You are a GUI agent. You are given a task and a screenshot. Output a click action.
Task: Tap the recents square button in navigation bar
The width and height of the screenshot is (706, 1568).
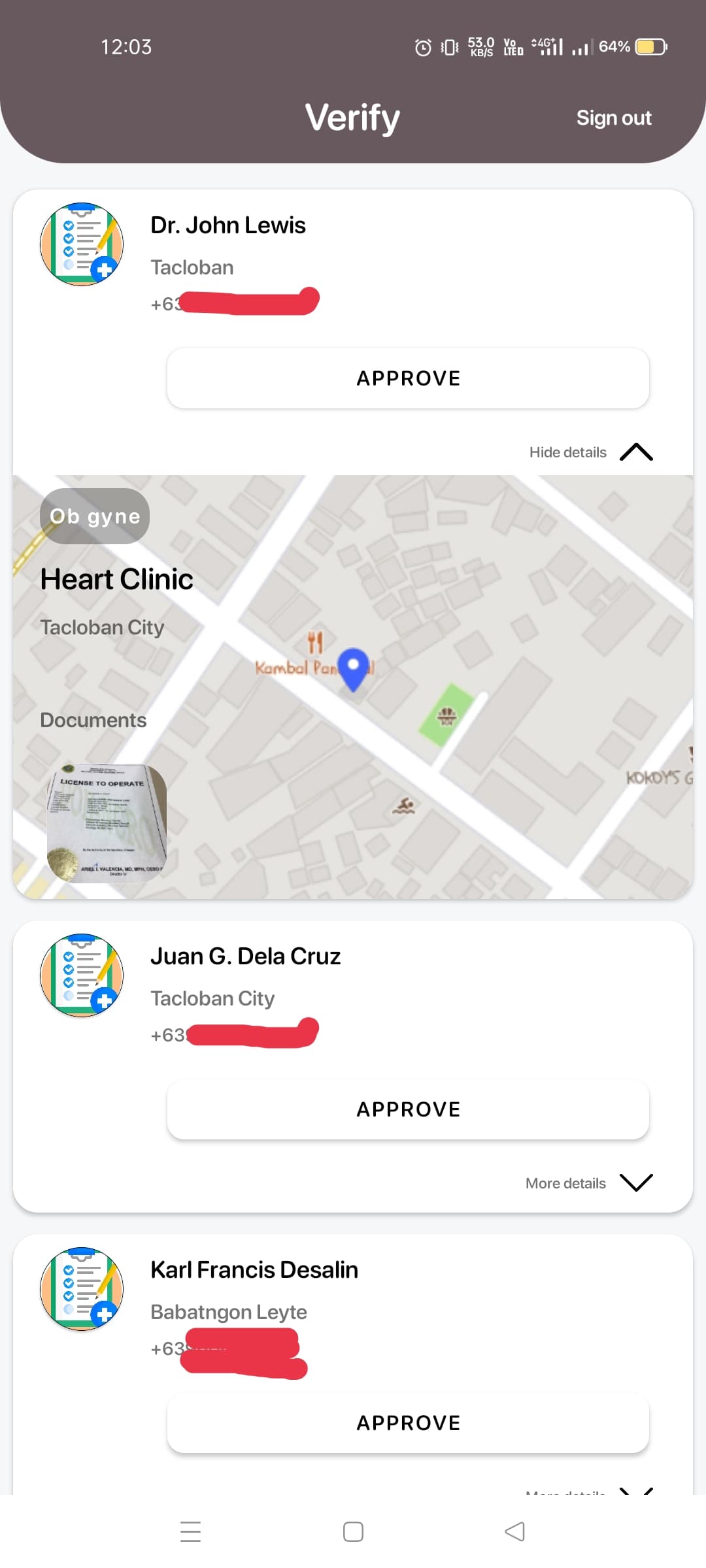pyautogui.click(x=352, y=1532)
